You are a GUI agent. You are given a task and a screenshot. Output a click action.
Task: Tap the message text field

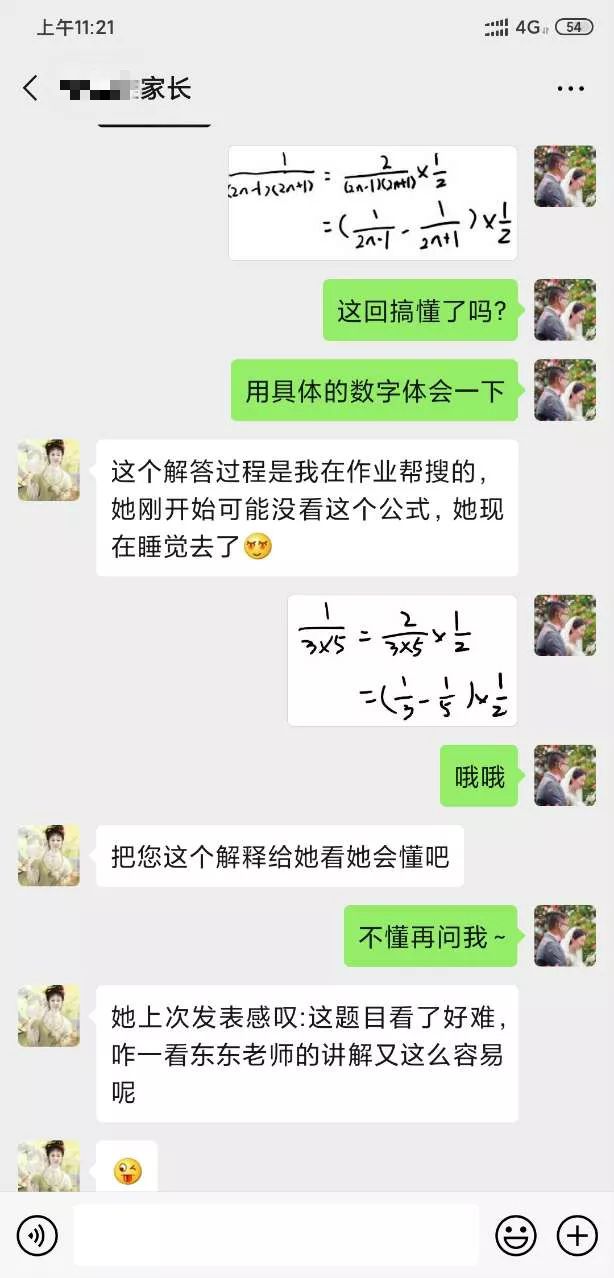click(x=276, y=1236)
